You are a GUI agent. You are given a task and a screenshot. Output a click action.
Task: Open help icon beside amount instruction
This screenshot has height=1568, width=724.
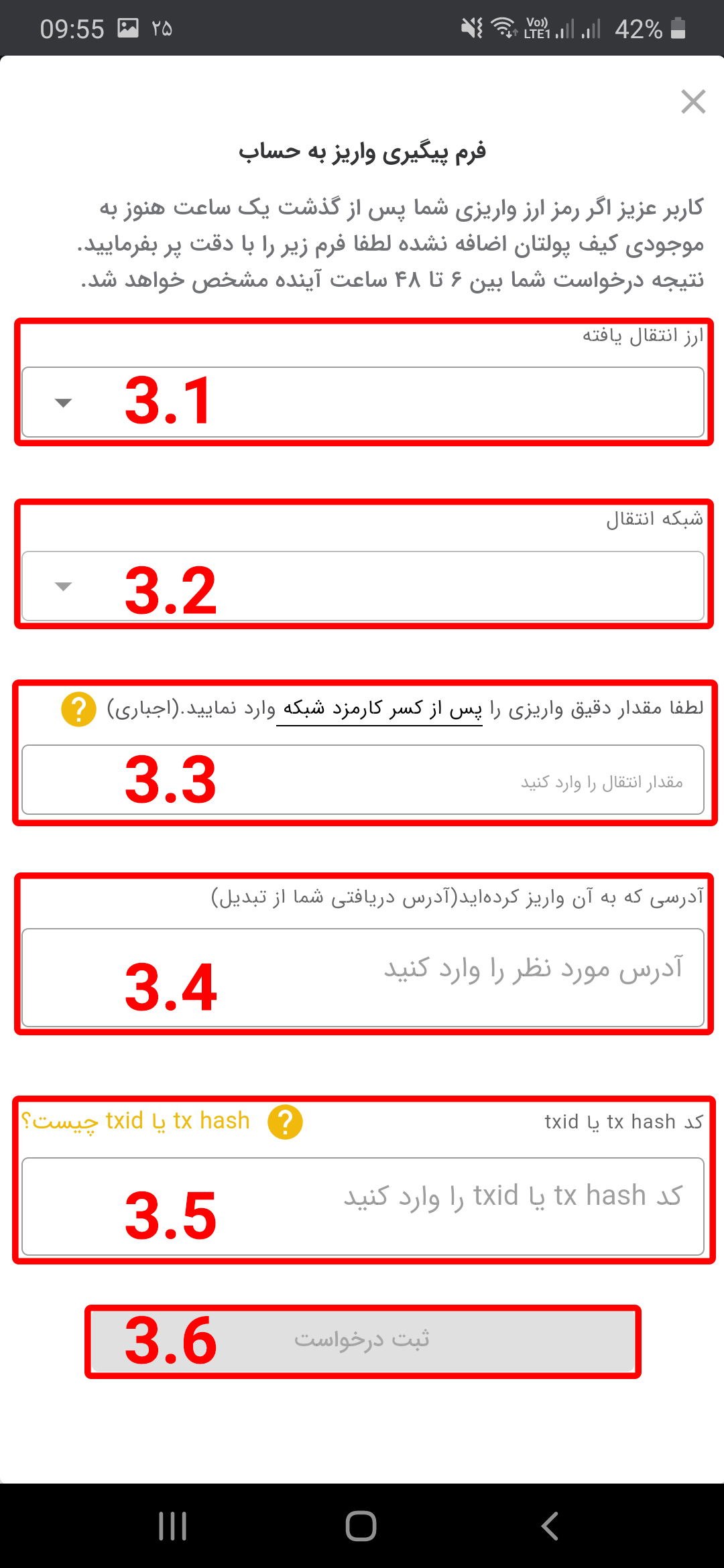coord(78,709)
